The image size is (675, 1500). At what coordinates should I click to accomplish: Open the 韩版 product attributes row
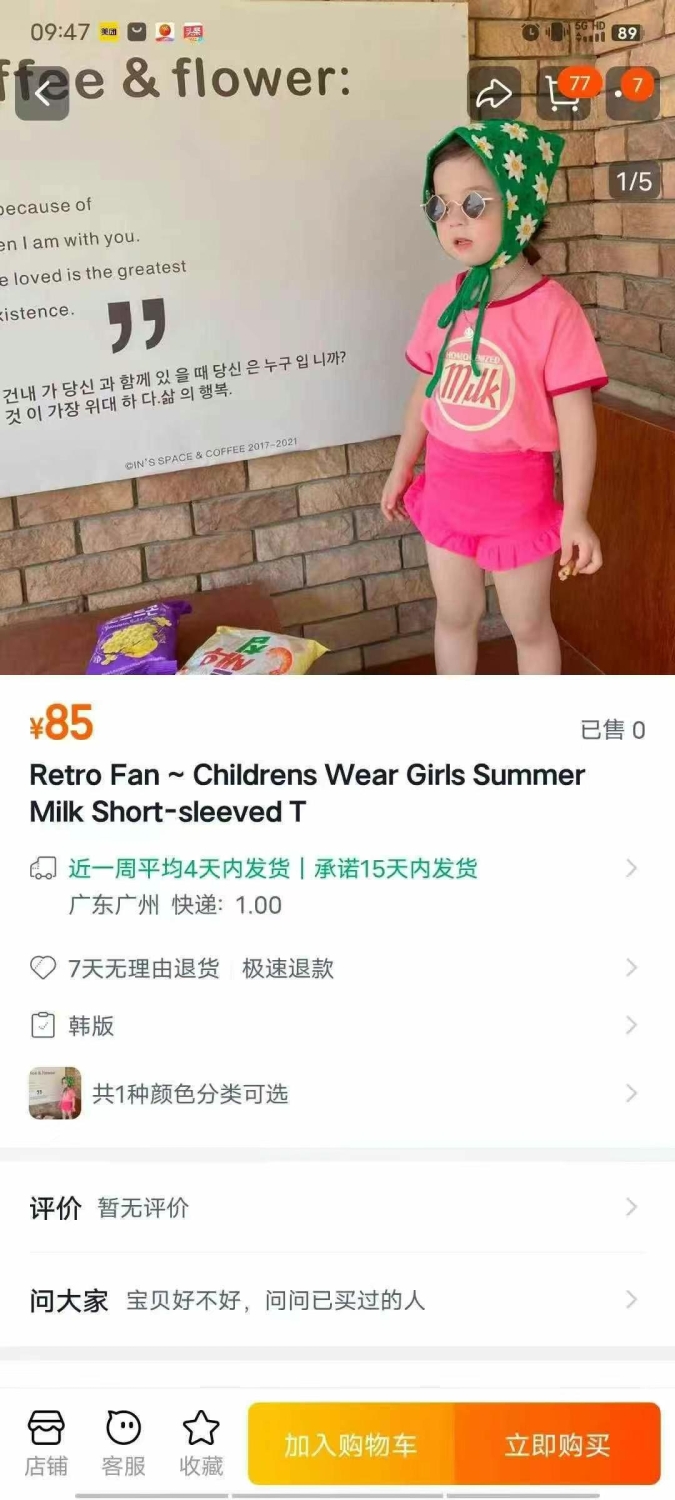click(x=337, y=1026)
